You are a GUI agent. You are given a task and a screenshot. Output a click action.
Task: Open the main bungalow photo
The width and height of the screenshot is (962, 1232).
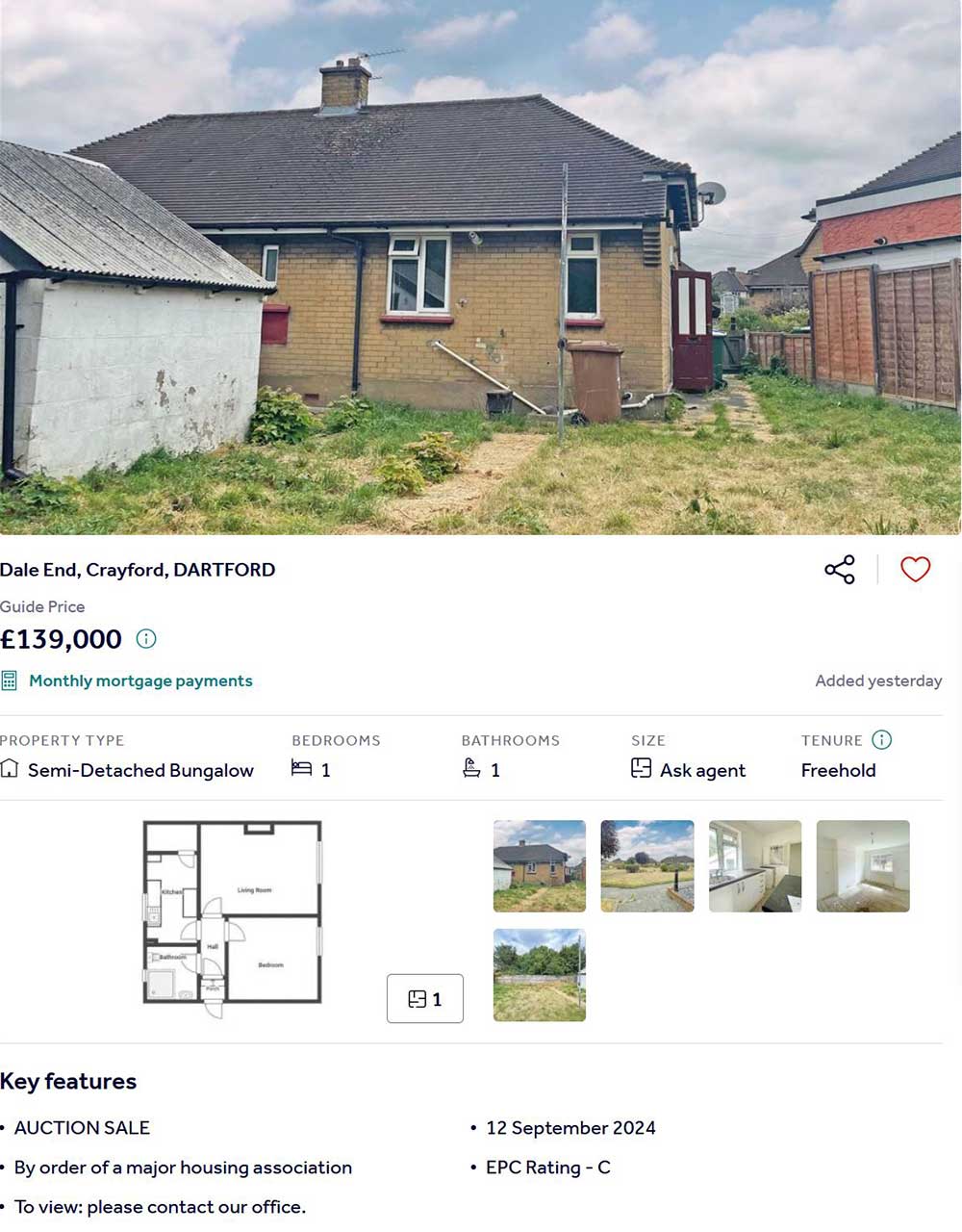pyautogui.click(x=481, y=267)
